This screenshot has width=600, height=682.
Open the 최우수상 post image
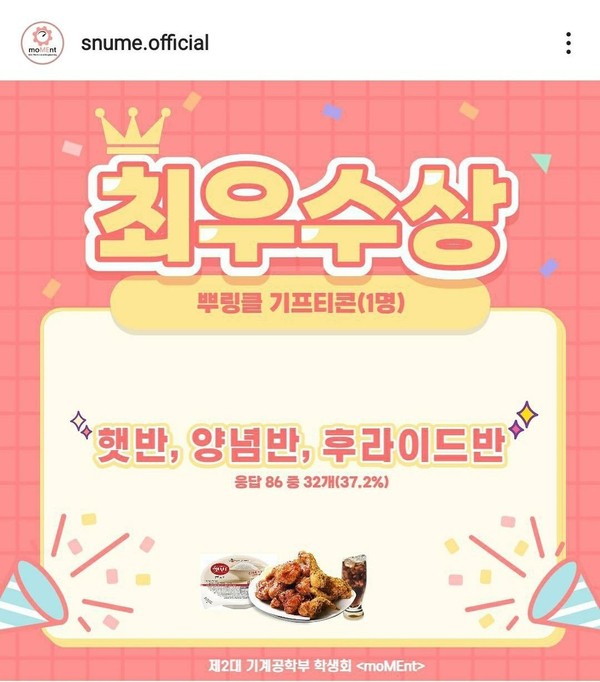(300, 380)
